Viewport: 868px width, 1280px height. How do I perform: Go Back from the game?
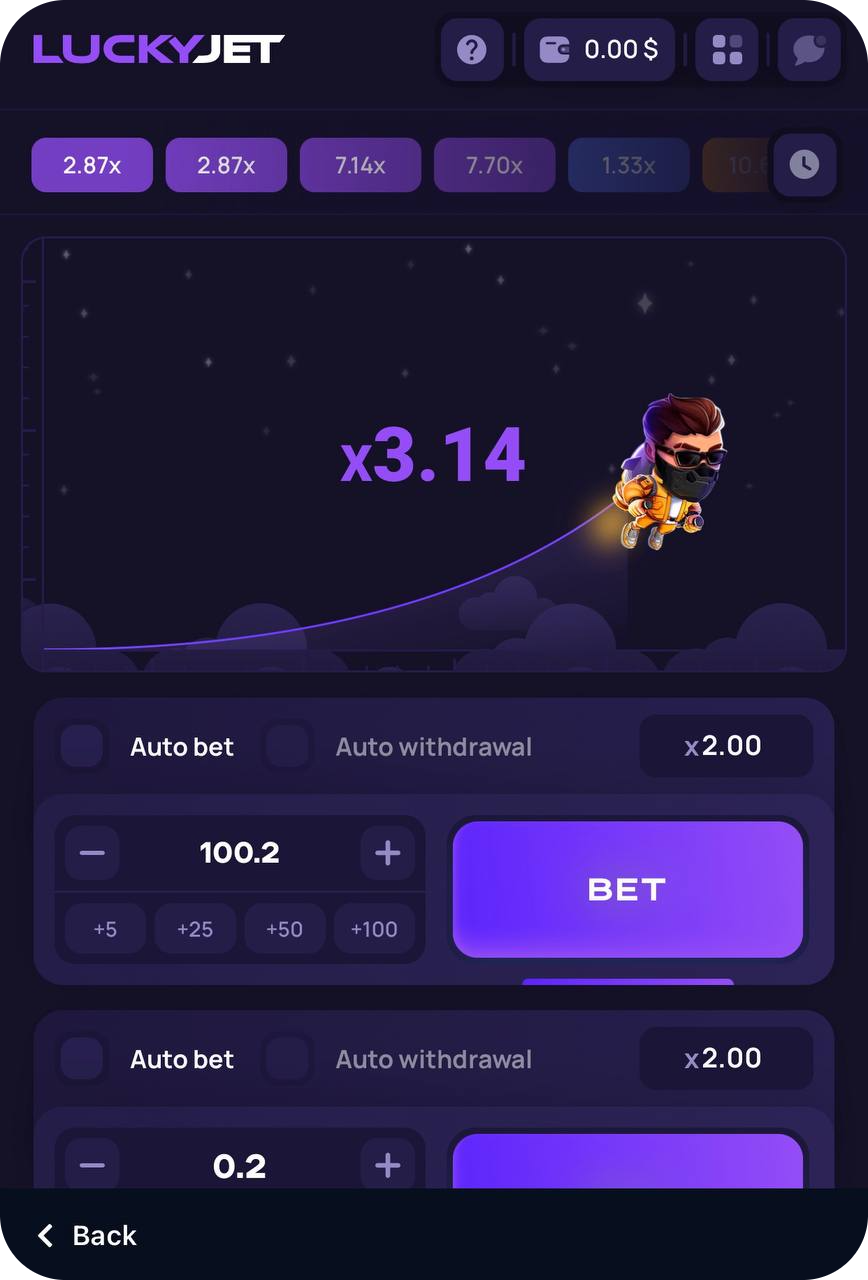pos(87,1235)
